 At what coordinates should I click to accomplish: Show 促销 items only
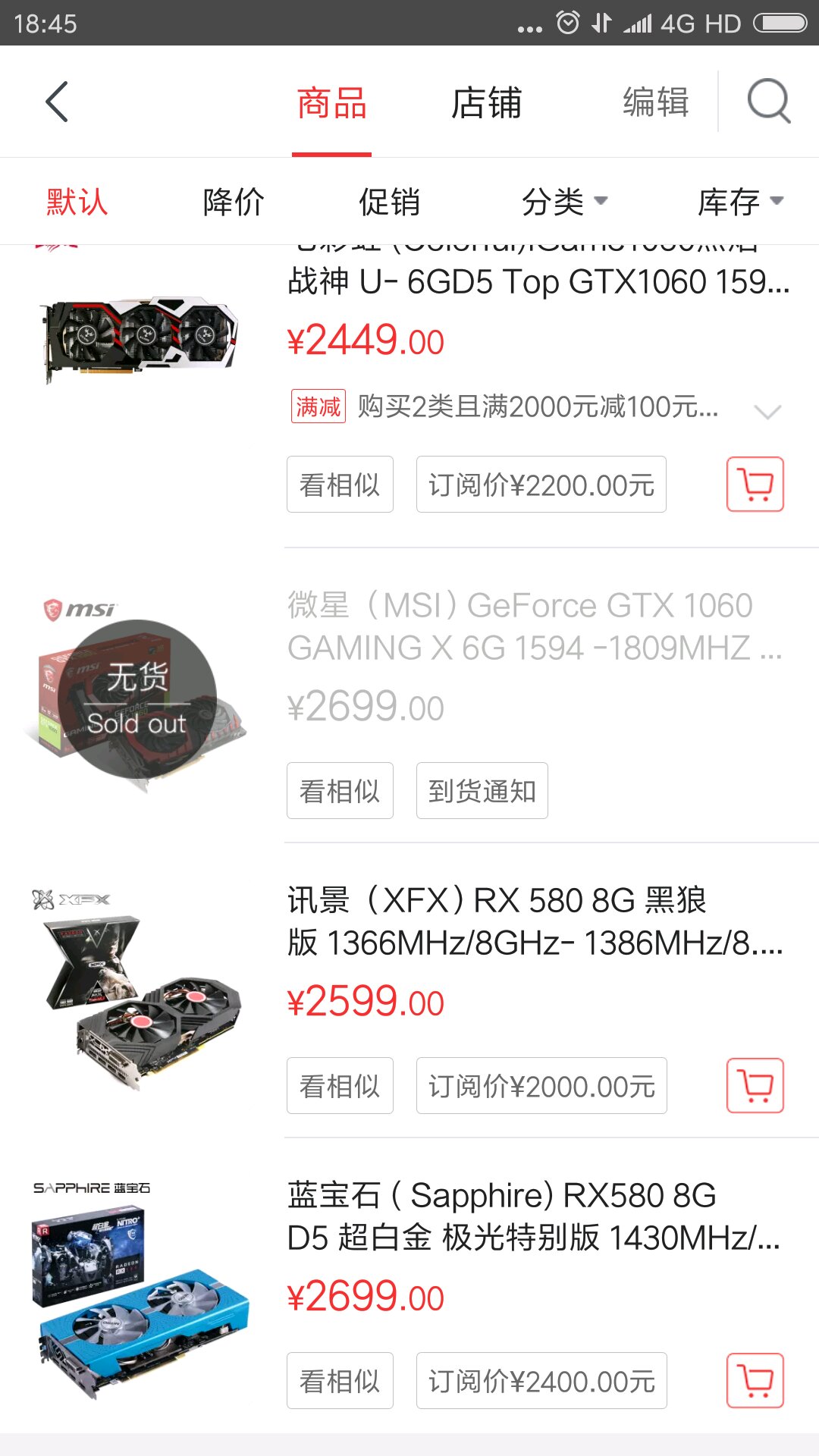[x=389, y=202]
